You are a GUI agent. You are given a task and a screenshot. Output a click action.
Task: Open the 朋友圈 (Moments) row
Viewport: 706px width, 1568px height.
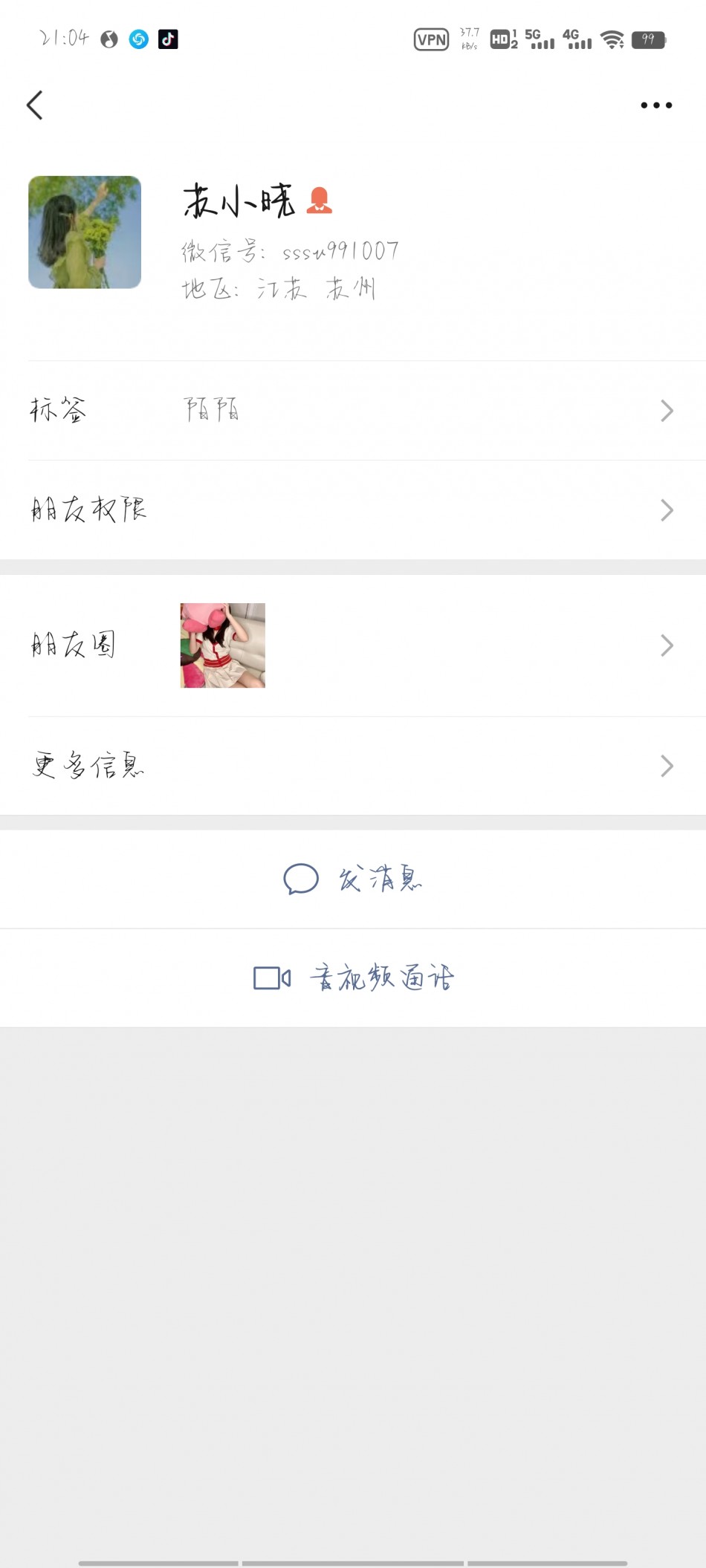click(x=353, y=645)
